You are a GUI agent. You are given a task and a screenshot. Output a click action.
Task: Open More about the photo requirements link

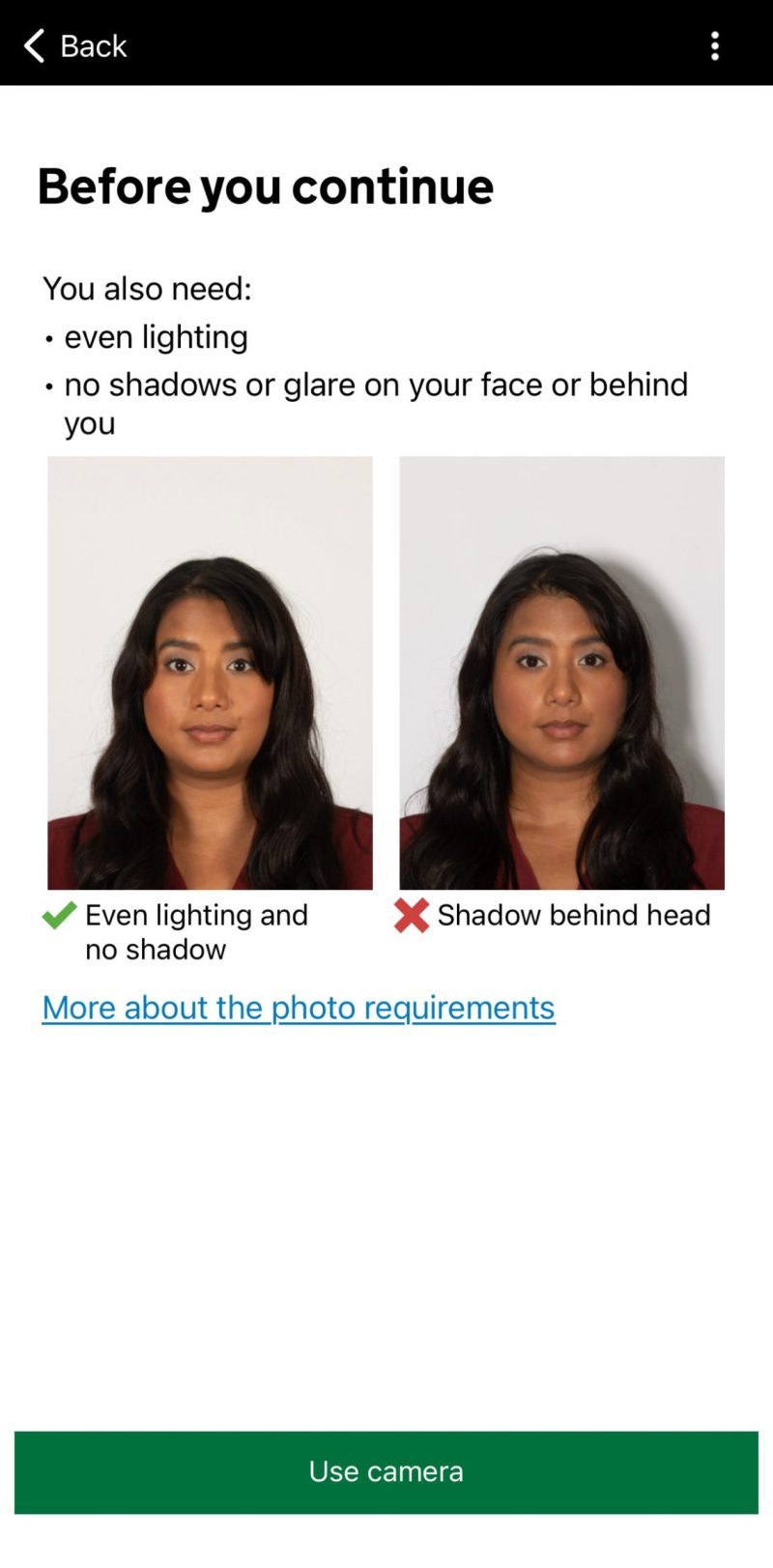[x=299, y=1008]
